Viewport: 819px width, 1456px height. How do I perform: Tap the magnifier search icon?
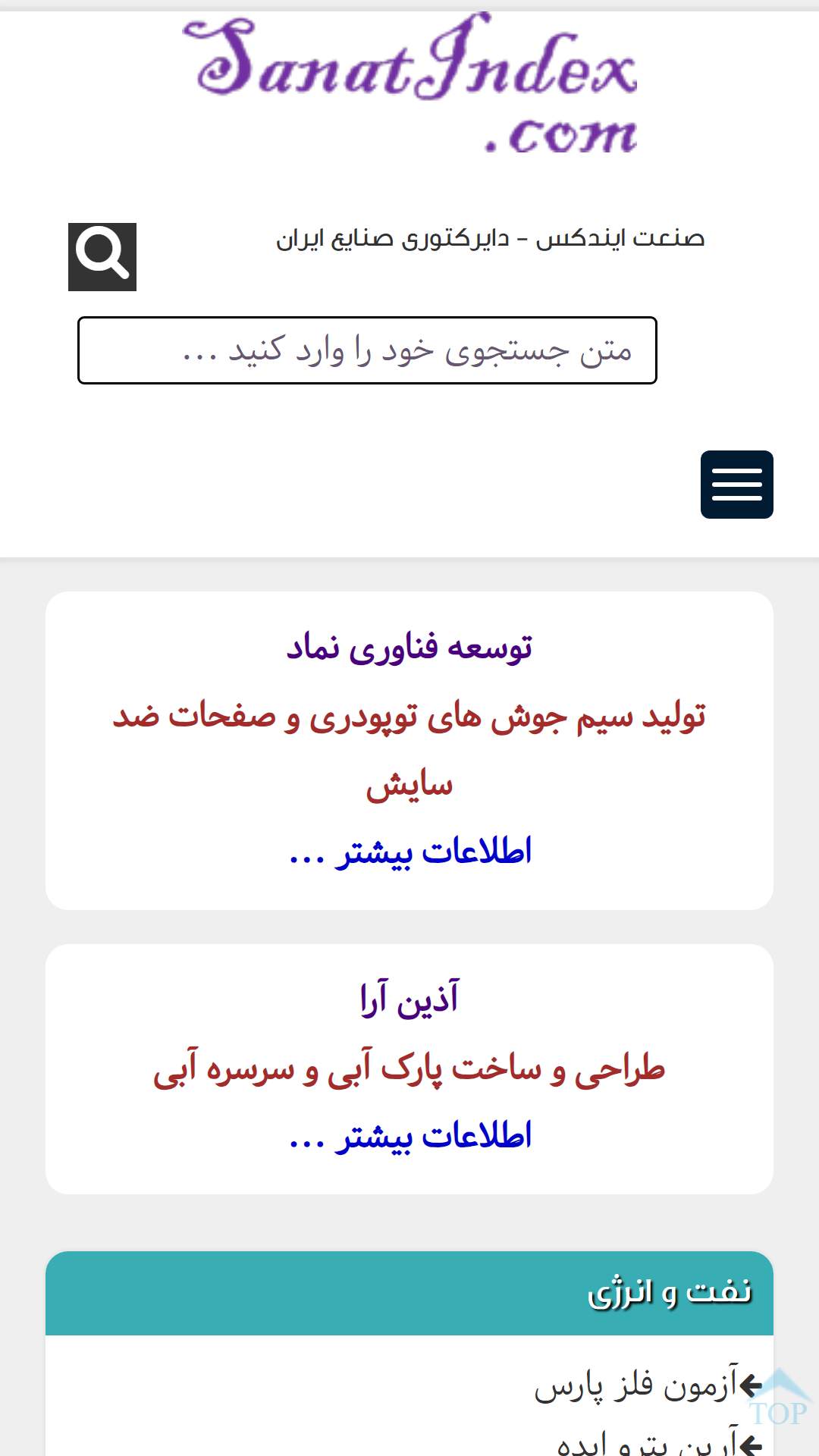102,257
